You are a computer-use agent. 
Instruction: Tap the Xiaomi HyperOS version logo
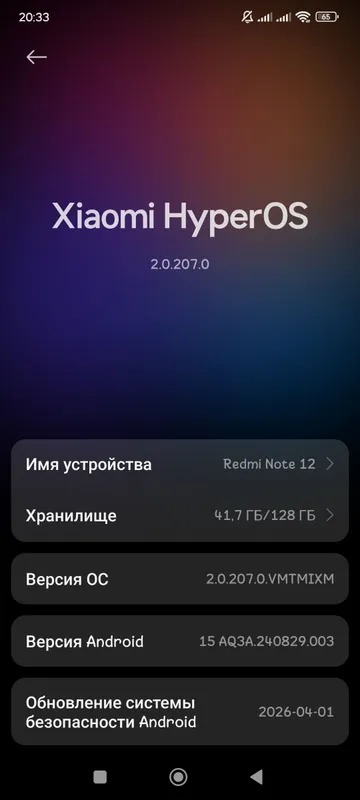180,217
